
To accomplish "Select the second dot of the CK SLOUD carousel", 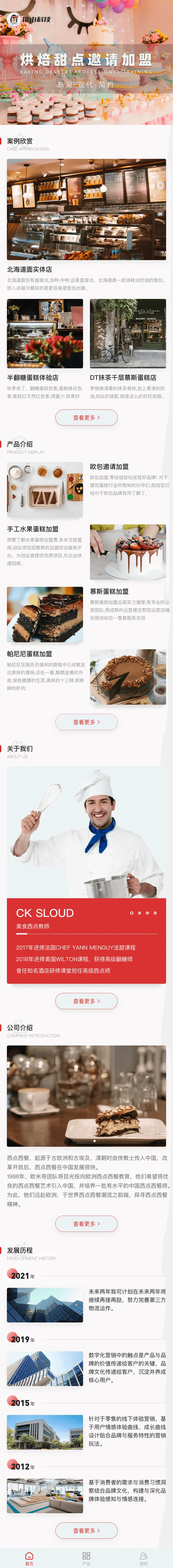I will coord(140,913).
